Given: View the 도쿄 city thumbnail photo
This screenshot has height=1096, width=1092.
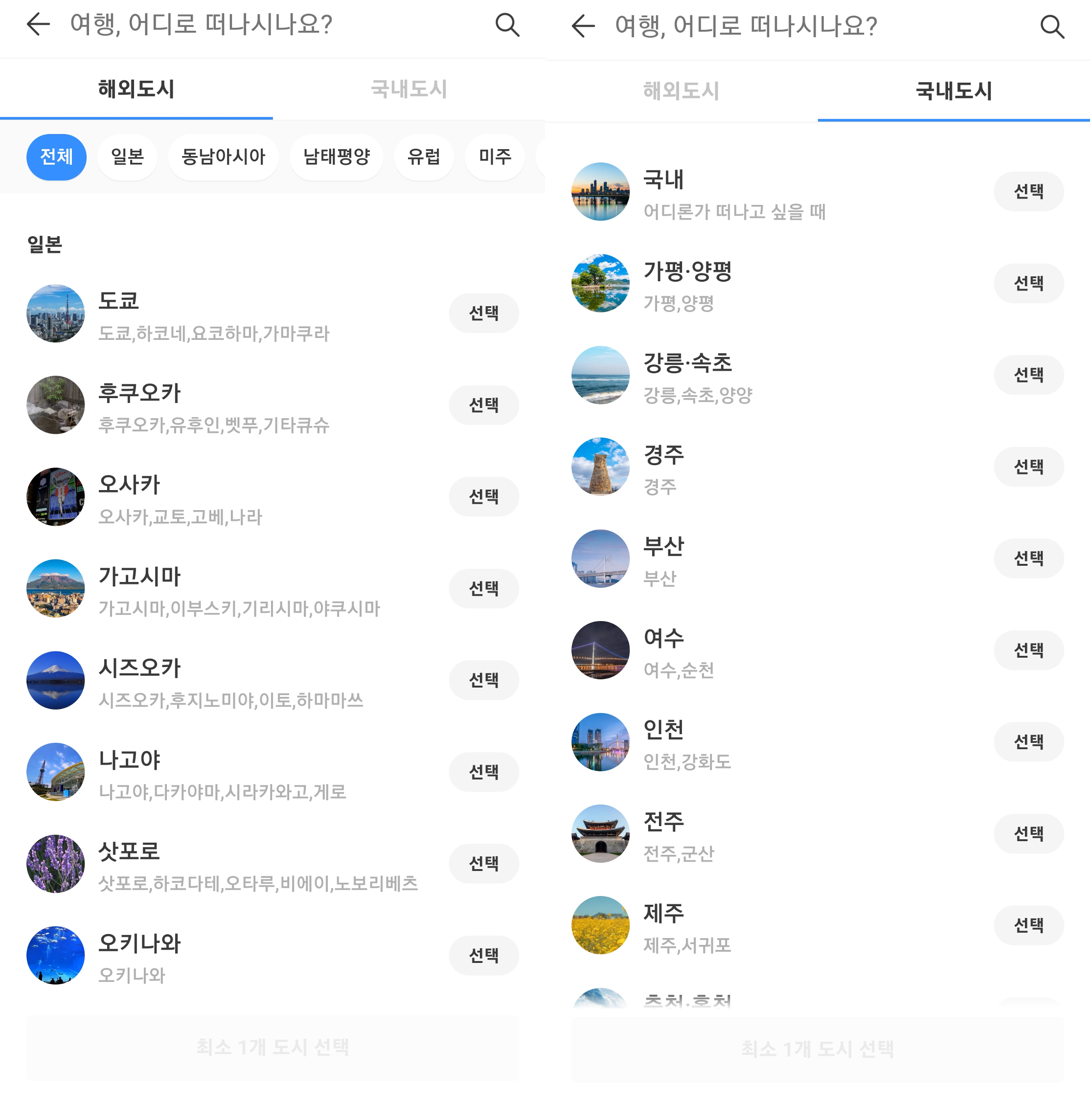Looking at the screenshot, I should [55, 313].
